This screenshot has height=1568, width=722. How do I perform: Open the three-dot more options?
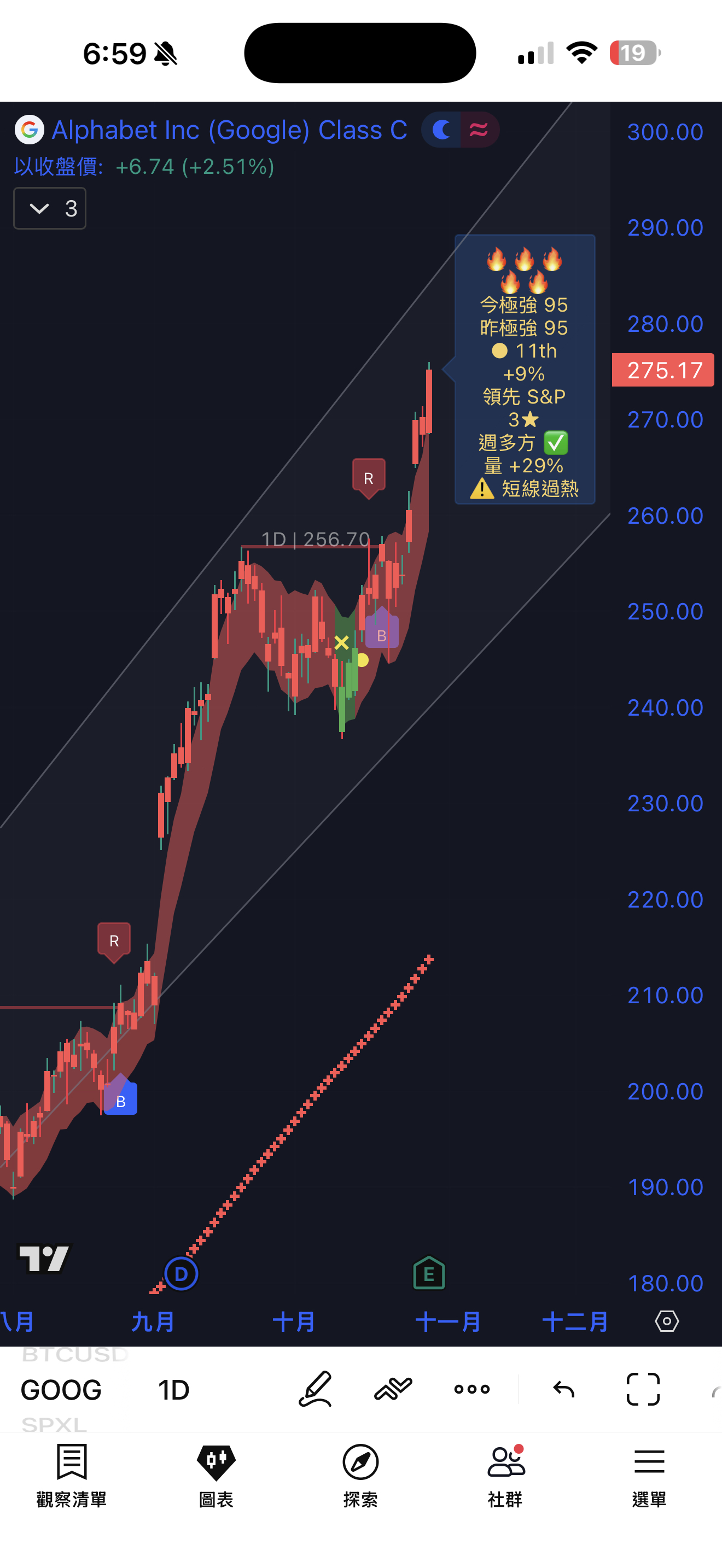[472, 1389]
